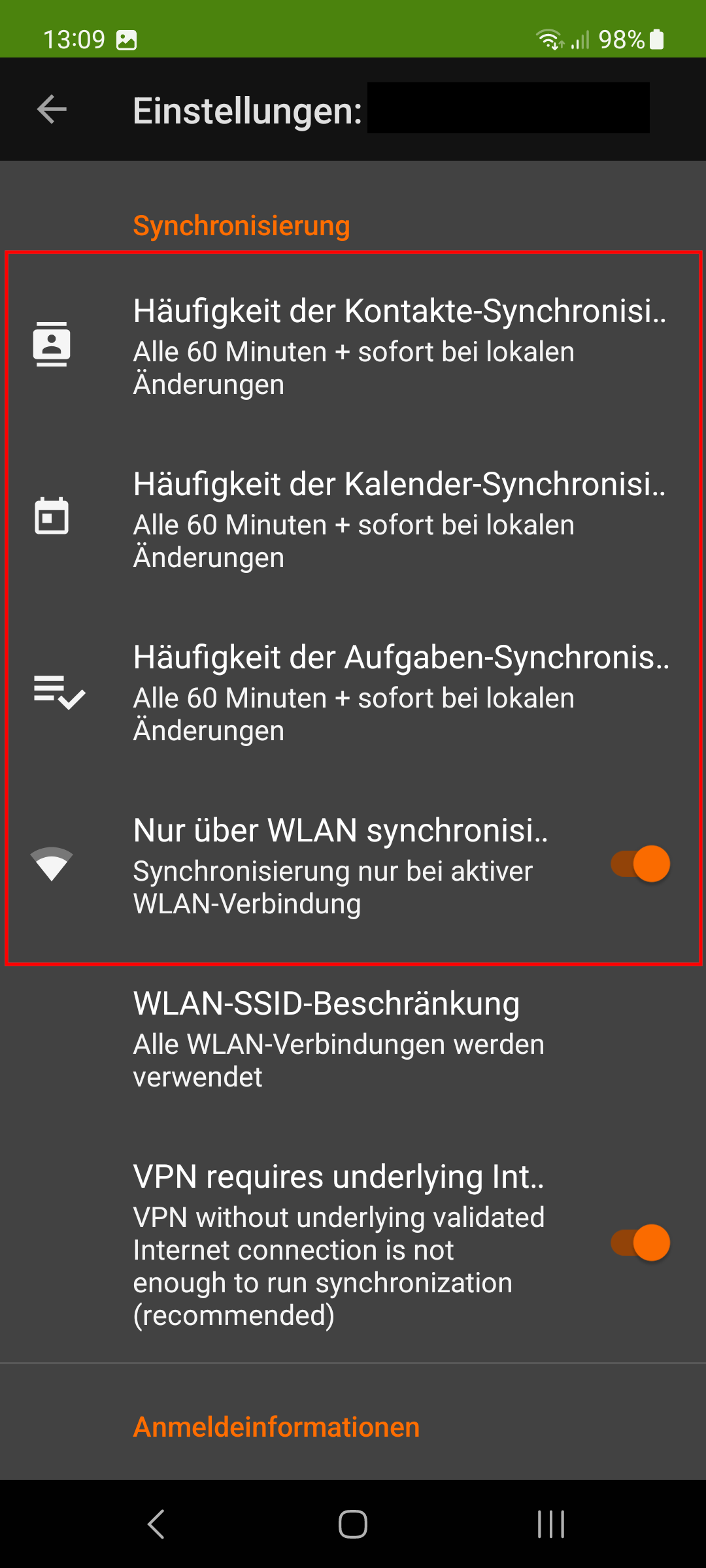This screenshot has height=1568, width=706.
Task: Toggle Nur über WLAN synchronisieren switch
Action: [x=641, y=864]
